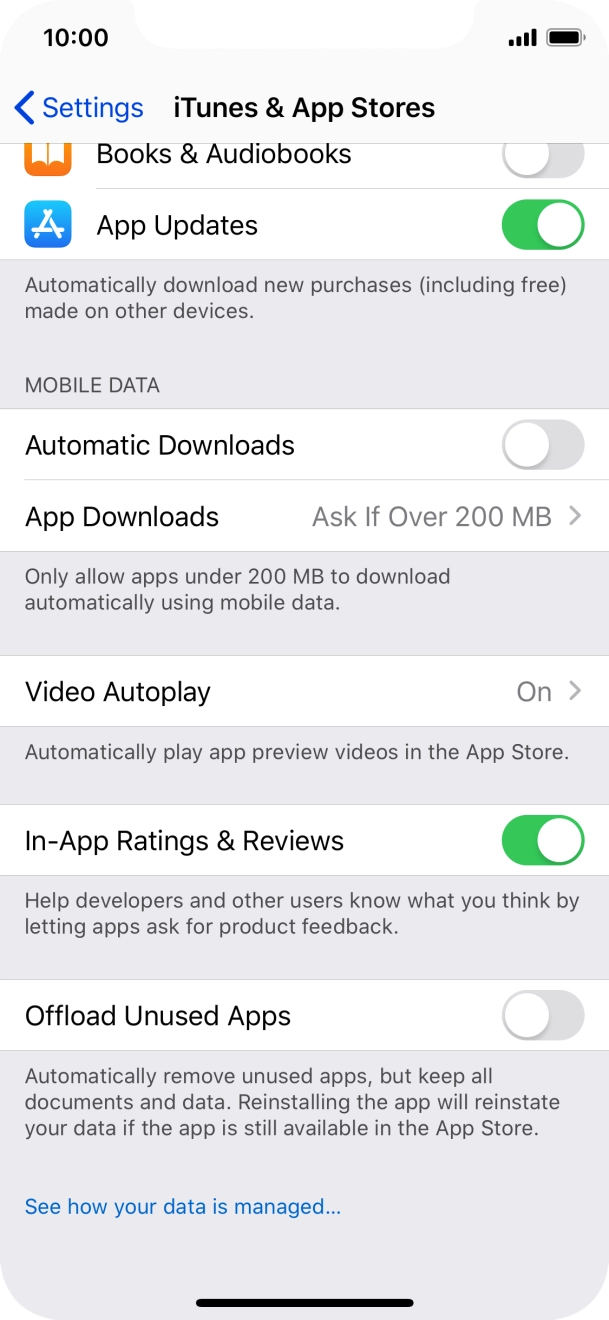The width and height of the screenshot is (609, 1320).
Task: Go back to Settings
Action: coord(79,108)
